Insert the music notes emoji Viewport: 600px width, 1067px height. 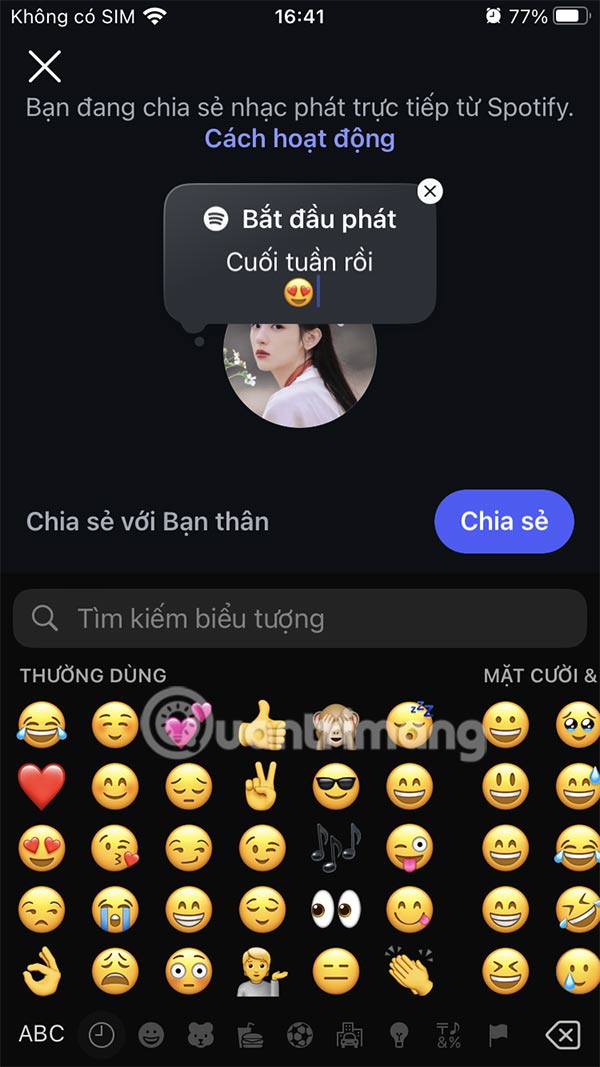pyautogui.click(x=336, y=848)
